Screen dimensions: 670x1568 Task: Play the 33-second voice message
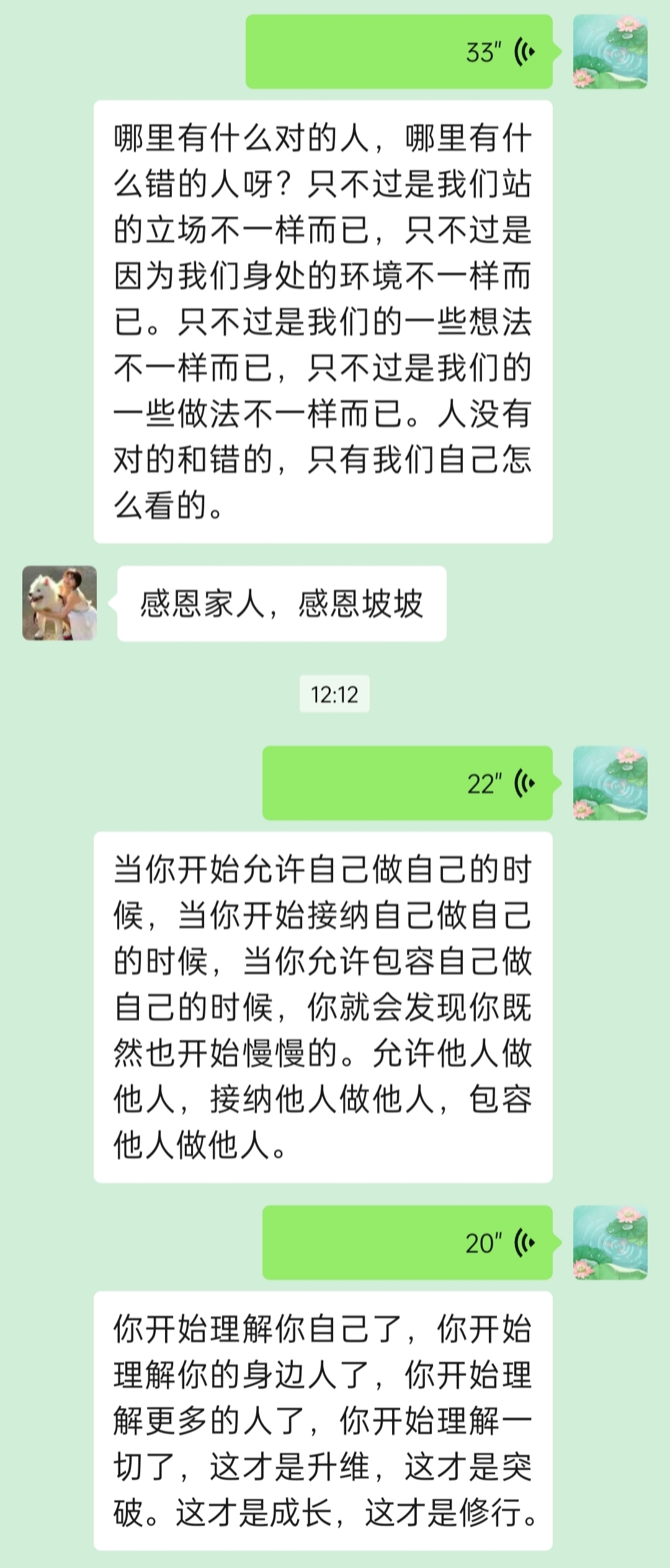point(399,52)
